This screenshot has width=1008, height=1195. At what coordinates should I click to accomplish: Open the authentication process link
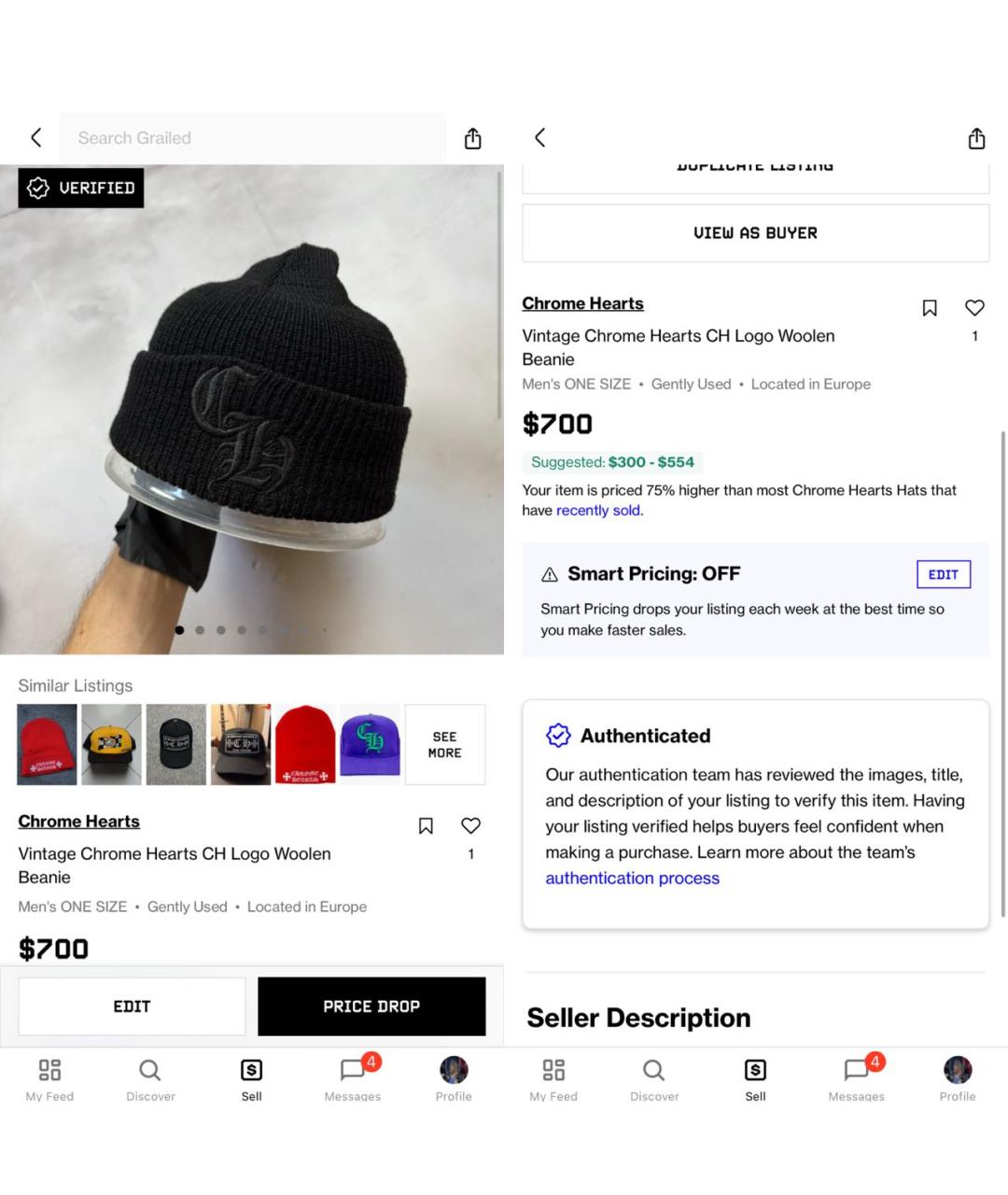[x=632, y=879]
